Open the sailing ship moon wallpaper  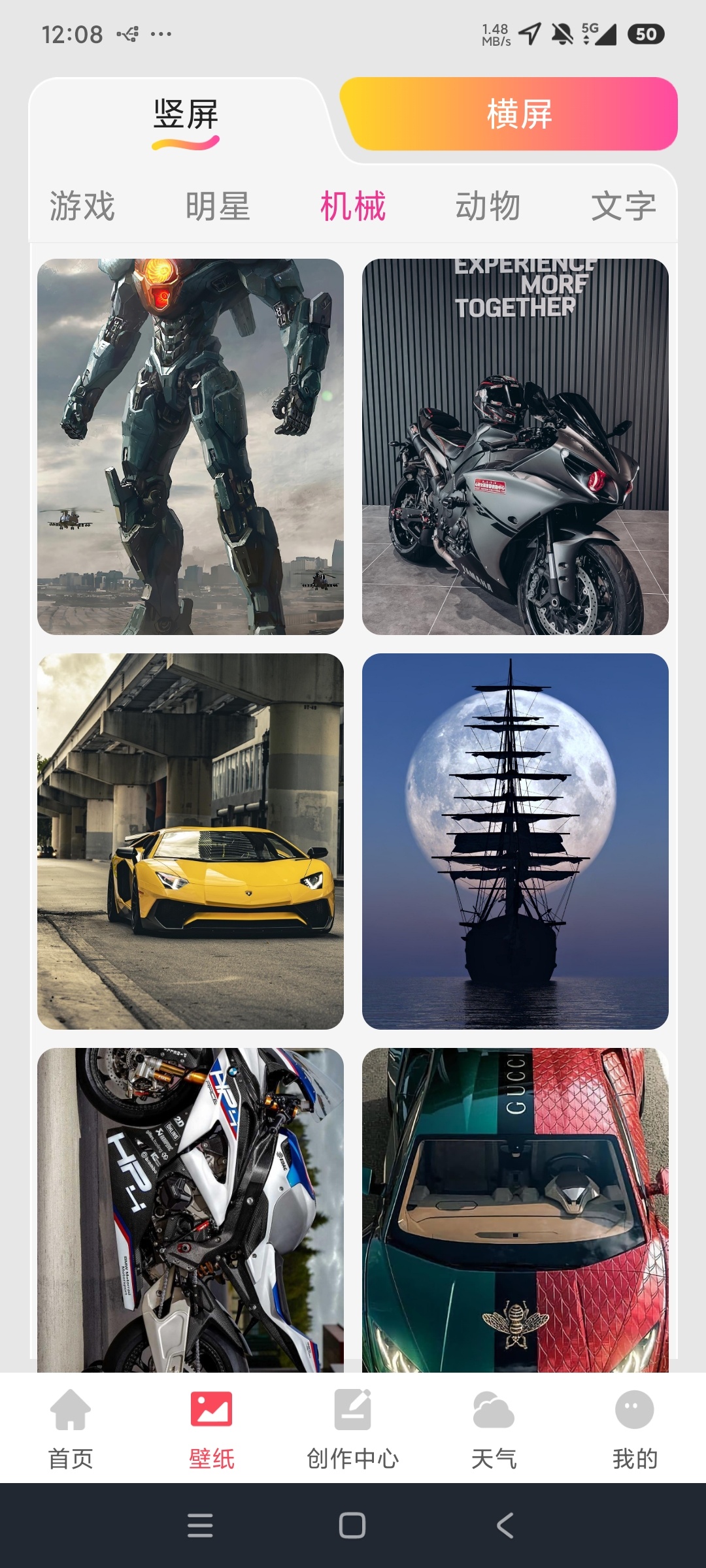(x=515, y=841)
